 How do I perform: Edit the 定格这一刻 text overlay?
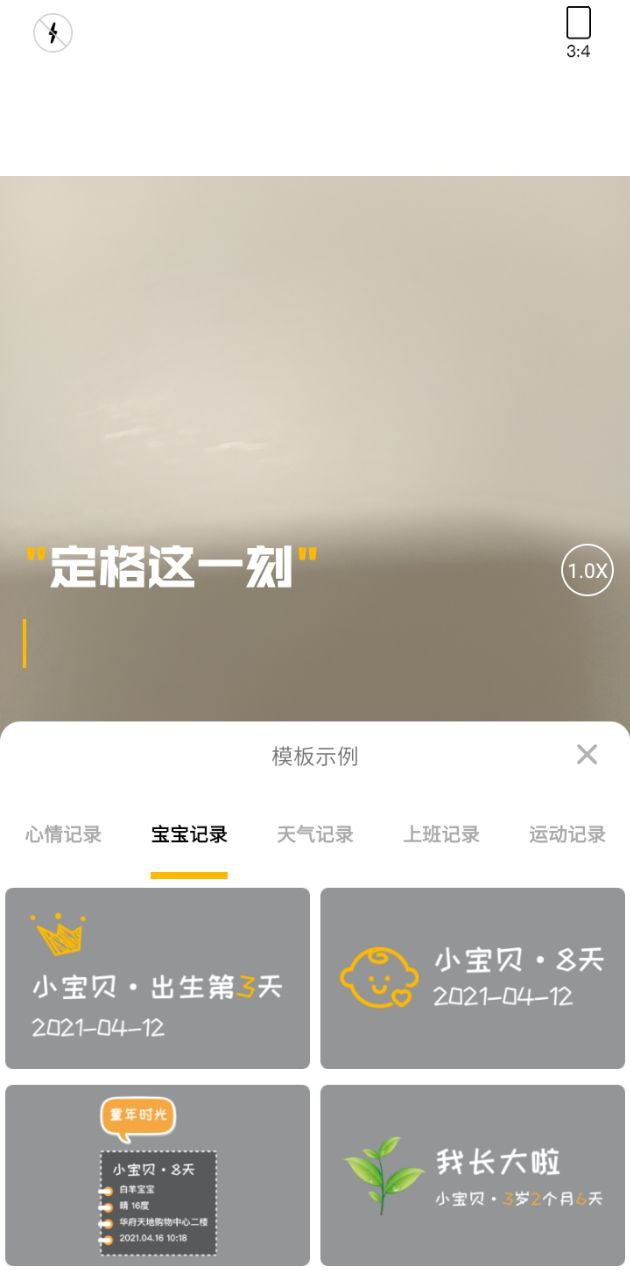(x=170, y=567)
